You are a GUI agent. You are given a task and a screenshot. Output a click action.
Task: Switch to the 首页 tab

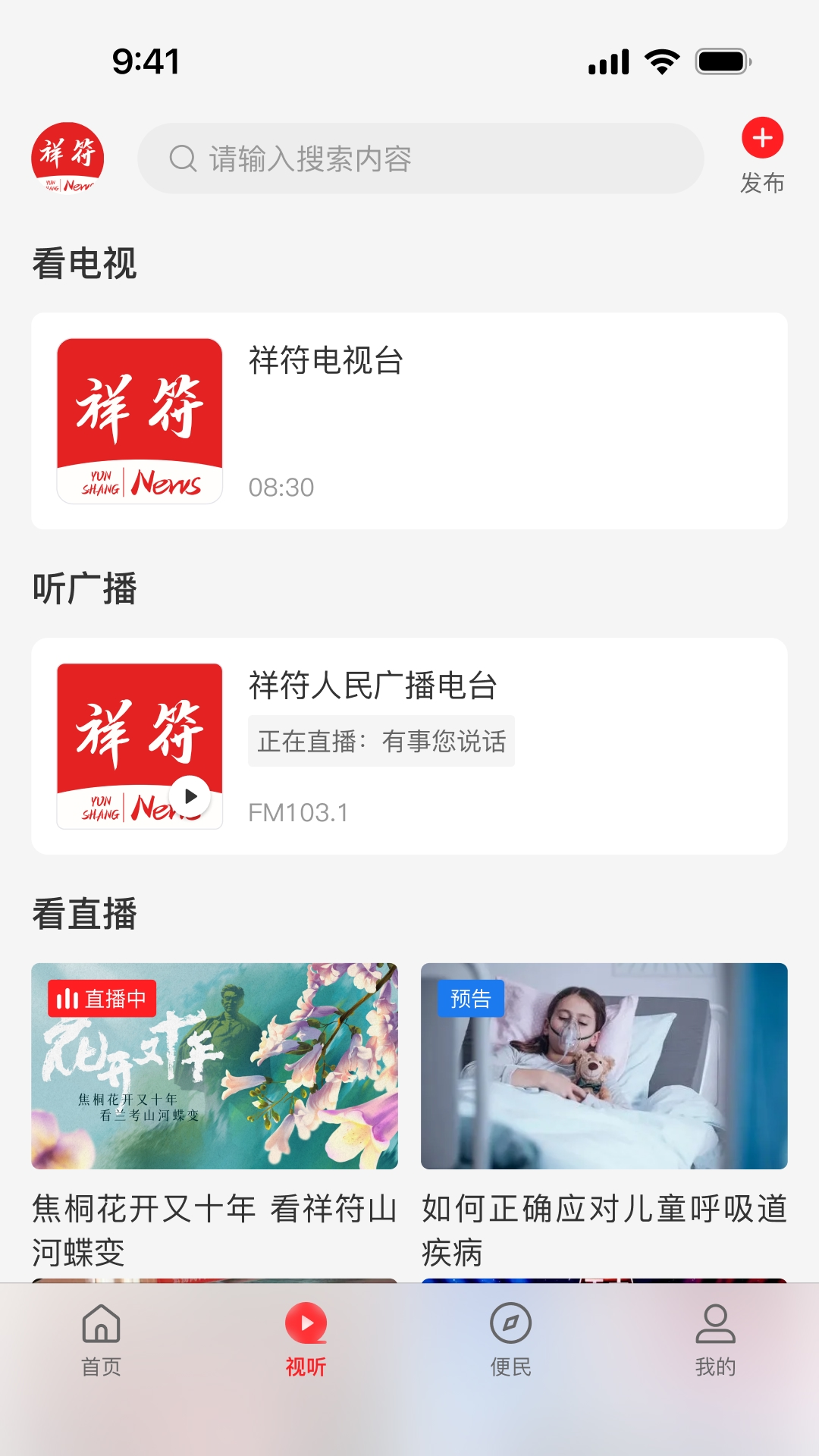coord(102,1339)
